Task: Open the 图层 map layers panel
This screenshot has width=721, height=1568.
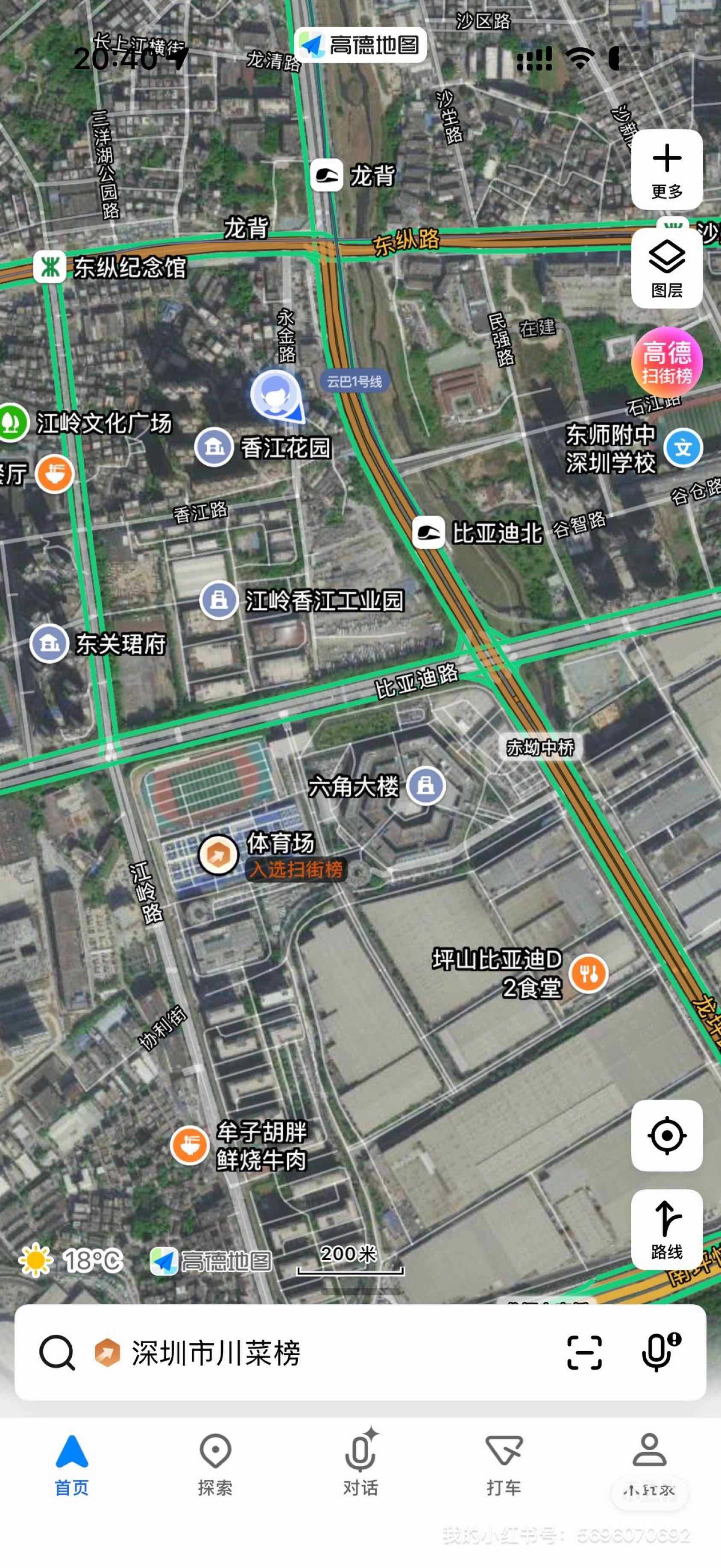Action: tap(667, 268)
